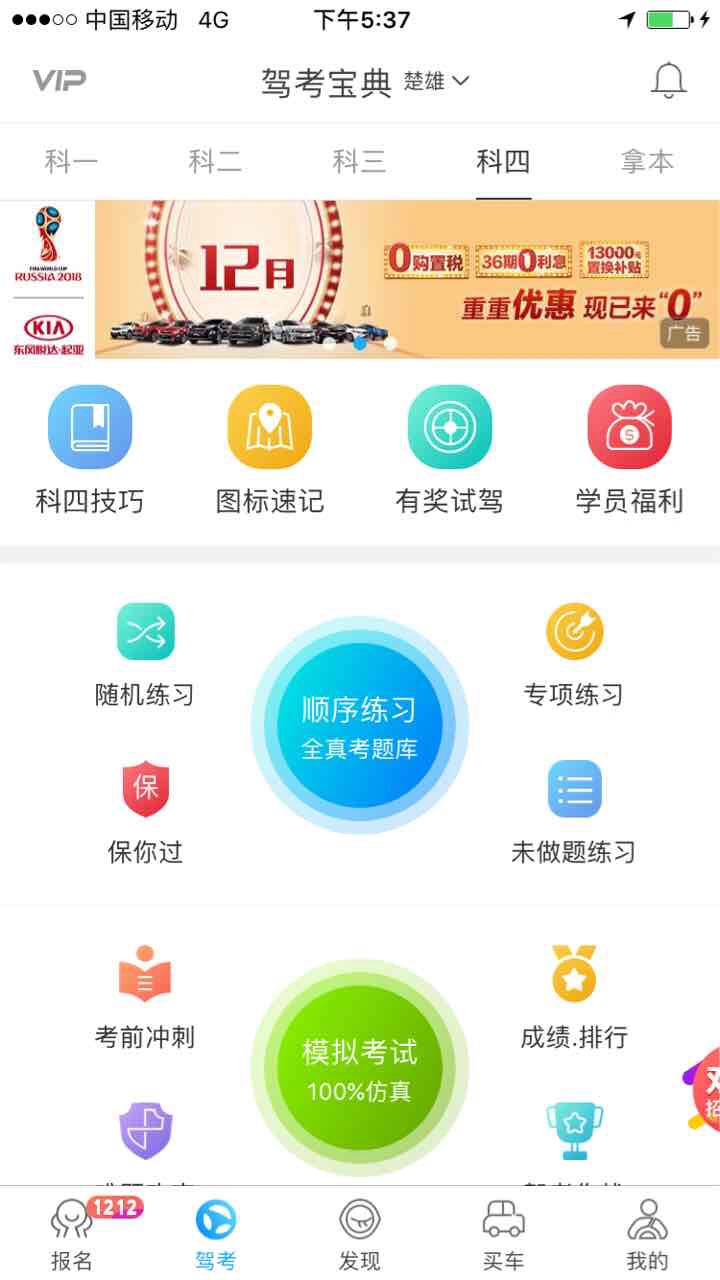Open 科四技巧 tips
The image size is (720, 1280).
point(90,450)
